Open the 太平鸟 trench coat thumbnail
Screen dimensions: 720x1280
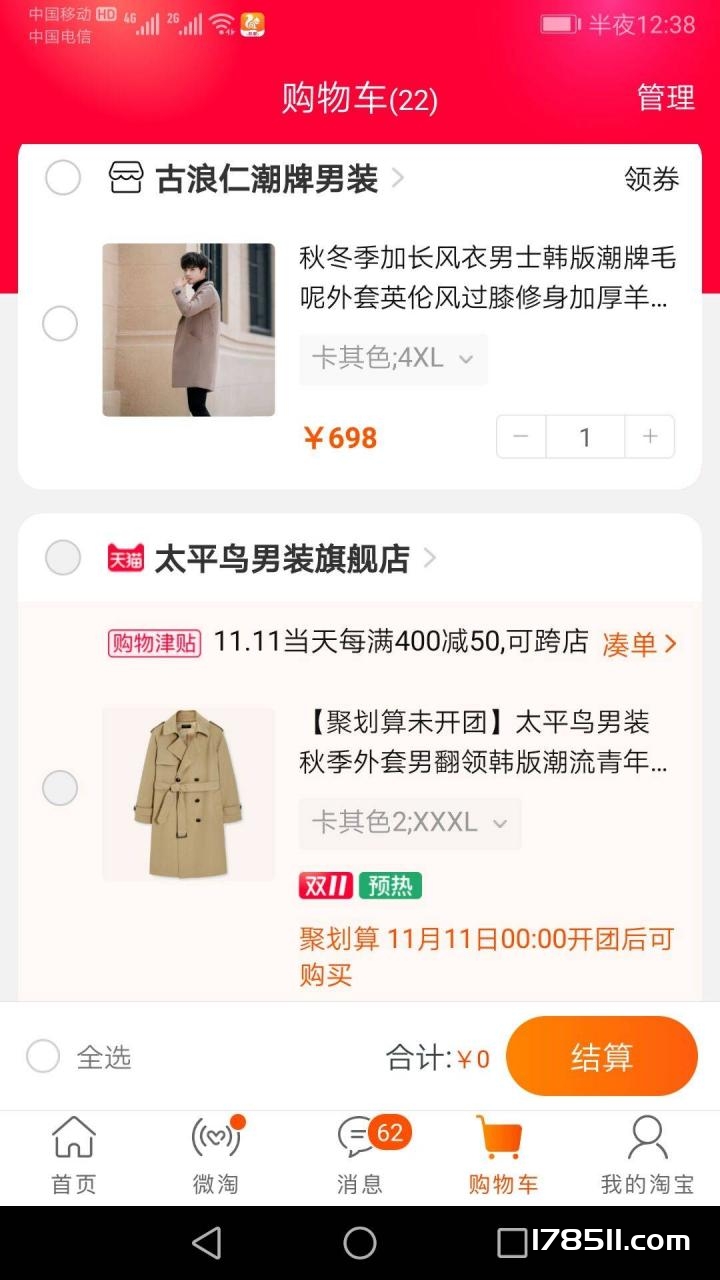188,794
